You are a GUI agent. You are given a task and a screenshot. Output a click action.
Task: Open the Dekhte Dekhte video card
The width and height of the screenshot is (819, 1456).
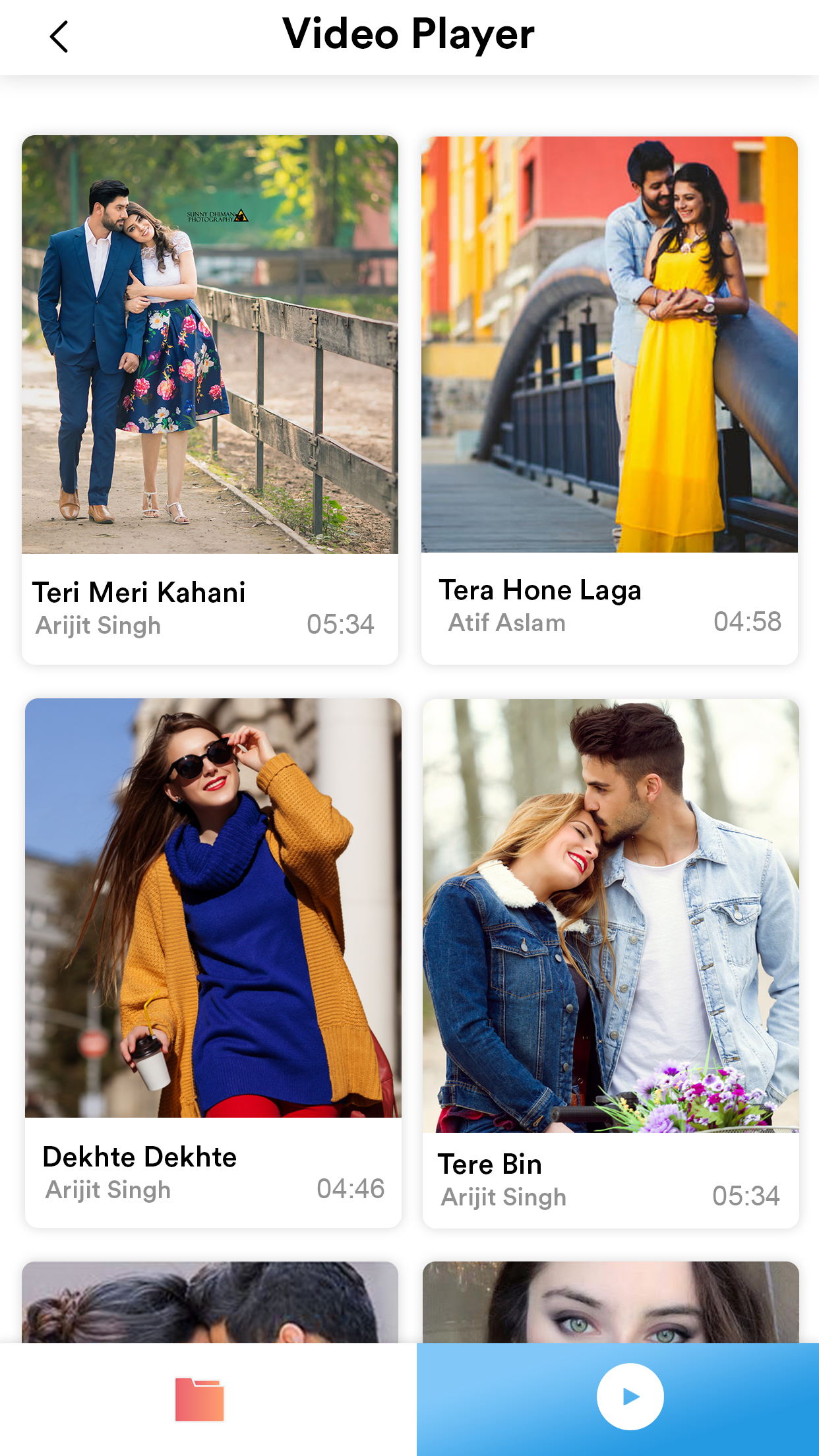point(213,962)
